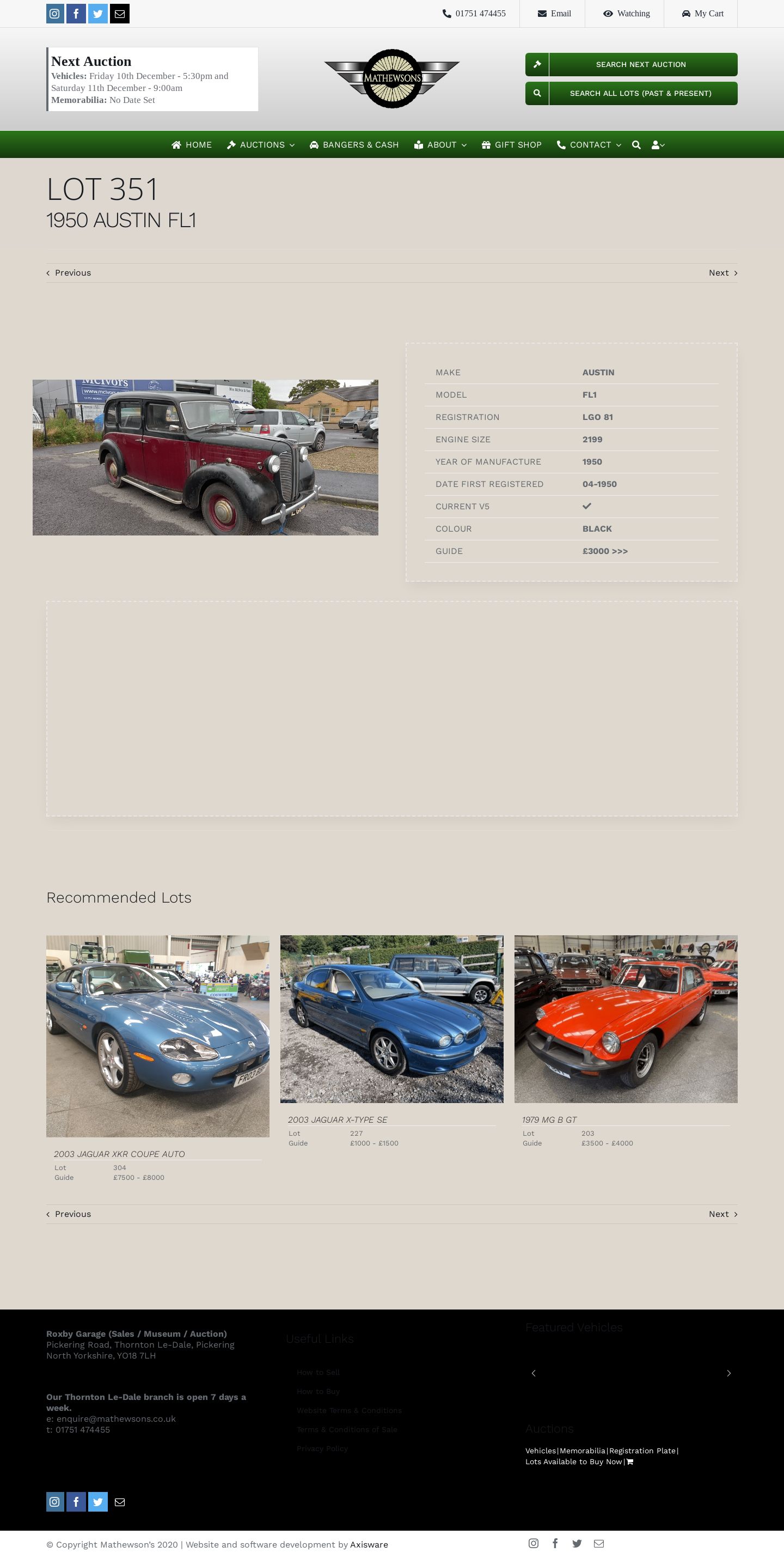
Task: Expand the Contact menu
Action: point(589,145)
